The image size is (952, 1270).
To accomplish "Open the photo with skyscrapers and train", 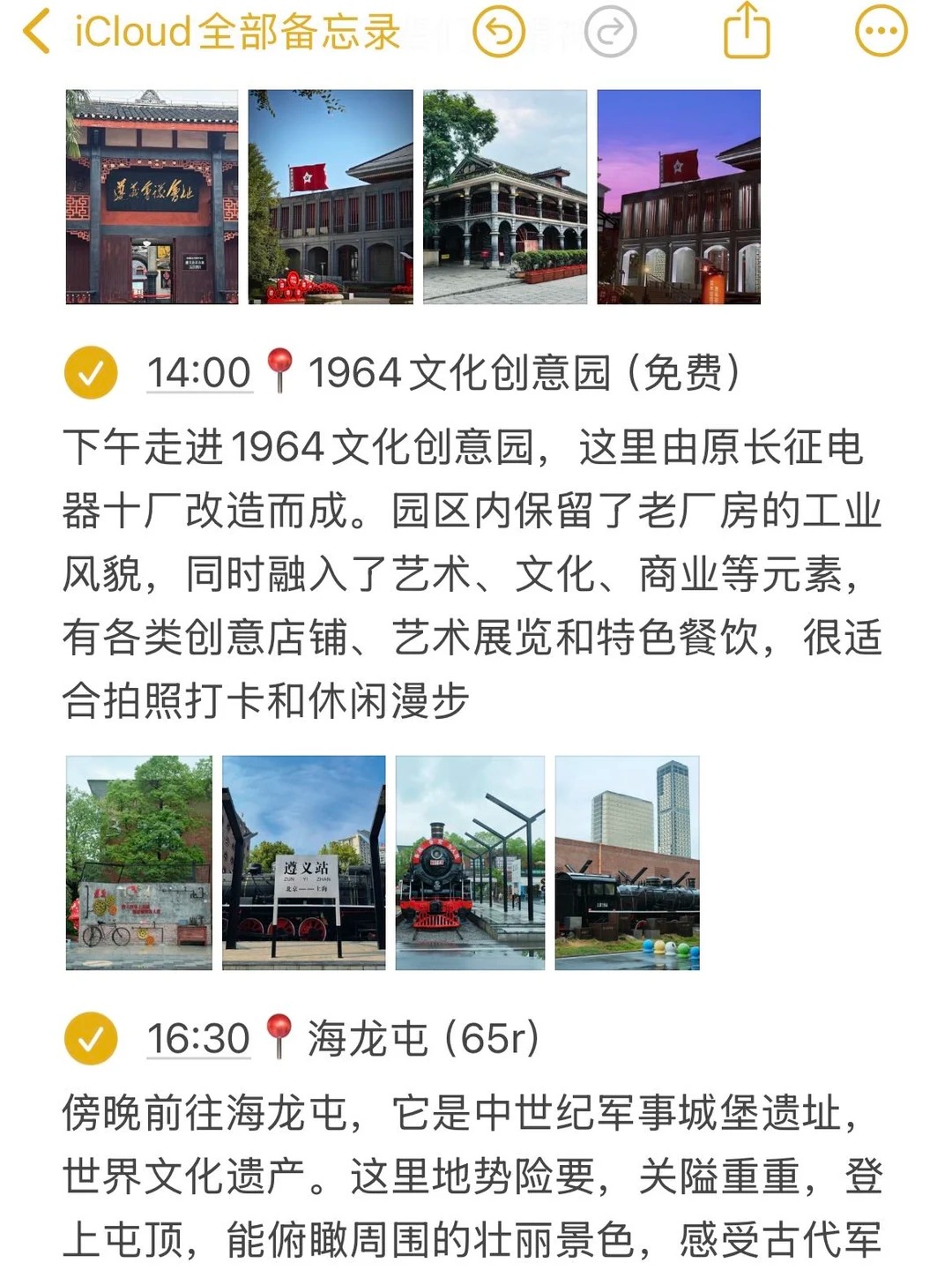I will point(628,863).
